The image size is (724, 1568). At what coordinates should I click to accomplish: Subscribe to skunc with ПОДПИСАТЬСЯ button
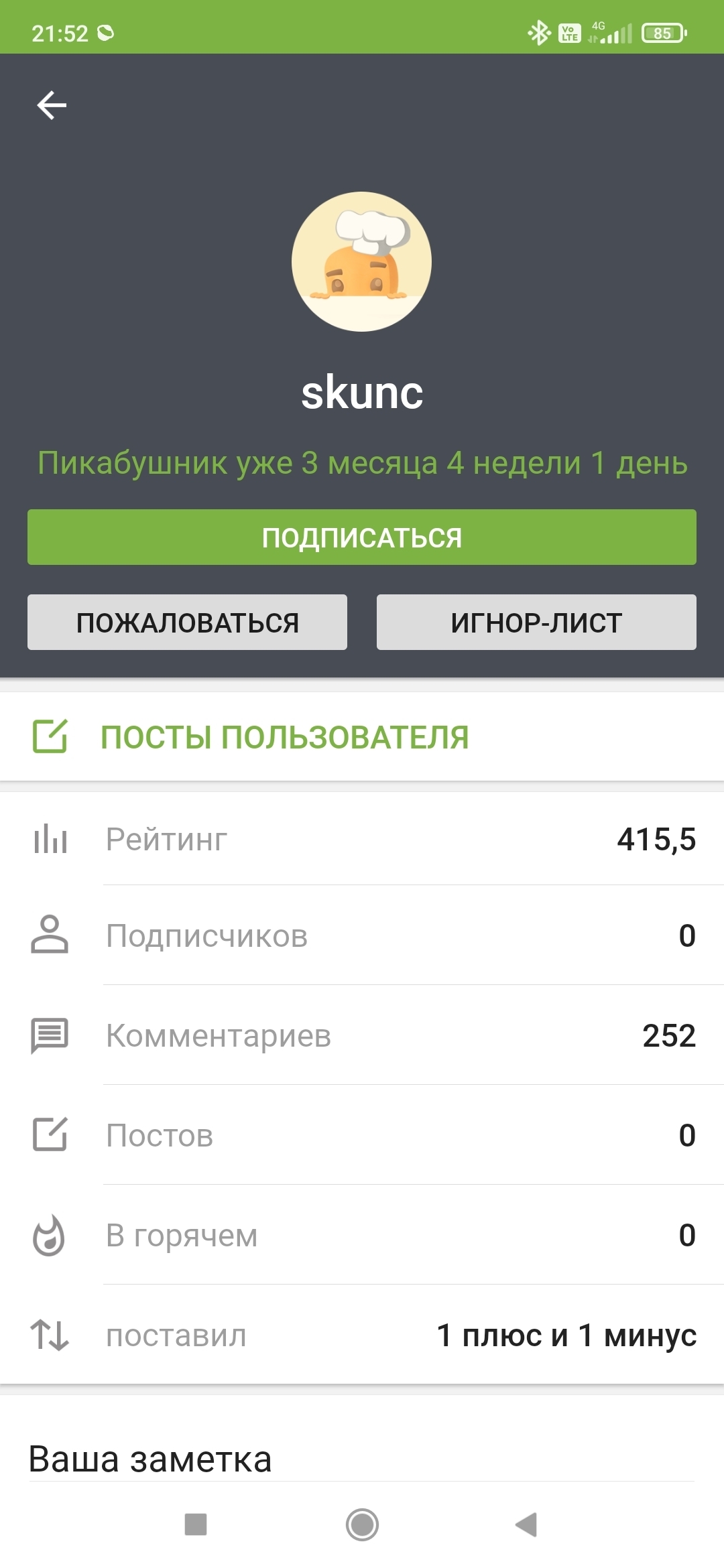coord(362,537)
